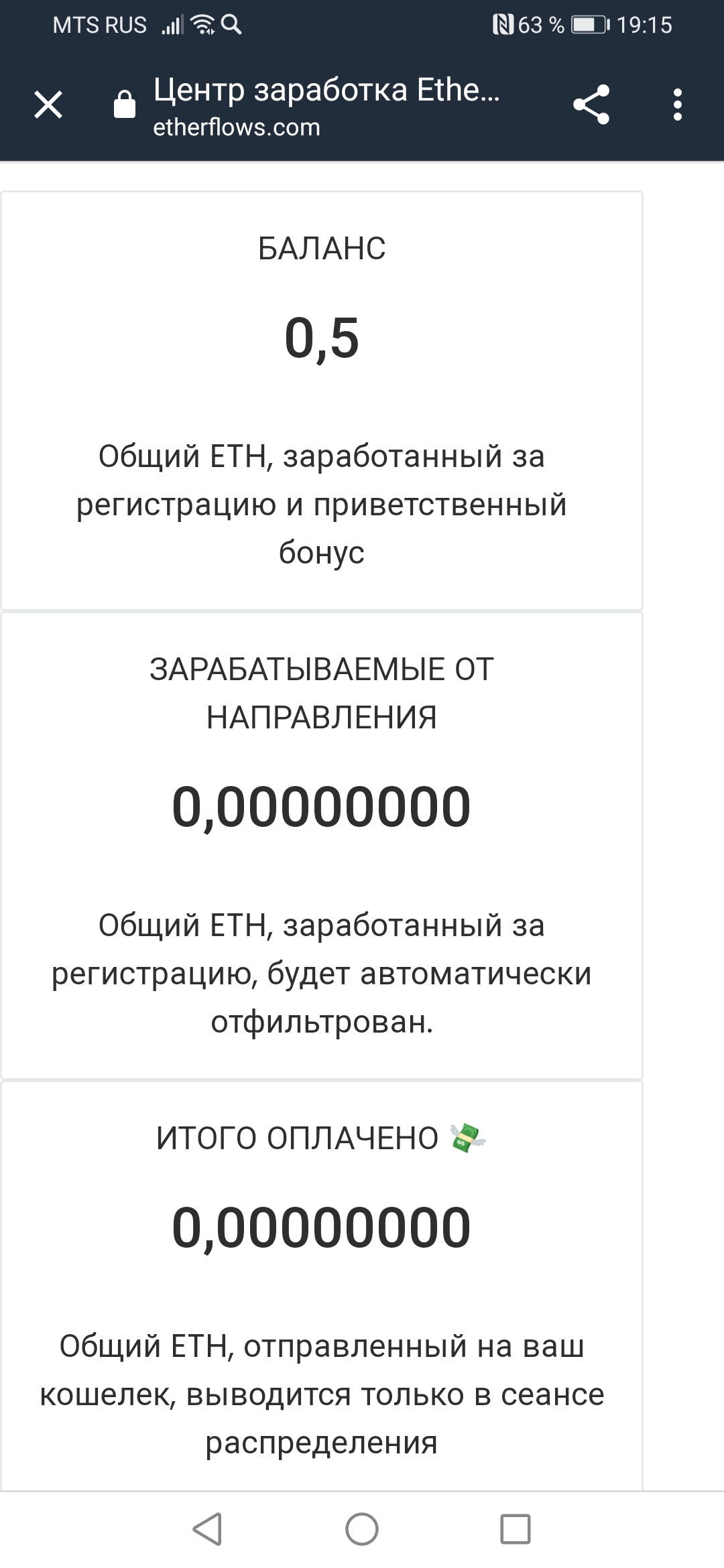Close the browser tab with the X
The height and width of the screenshot is (1568, 724).
[48, 105]
